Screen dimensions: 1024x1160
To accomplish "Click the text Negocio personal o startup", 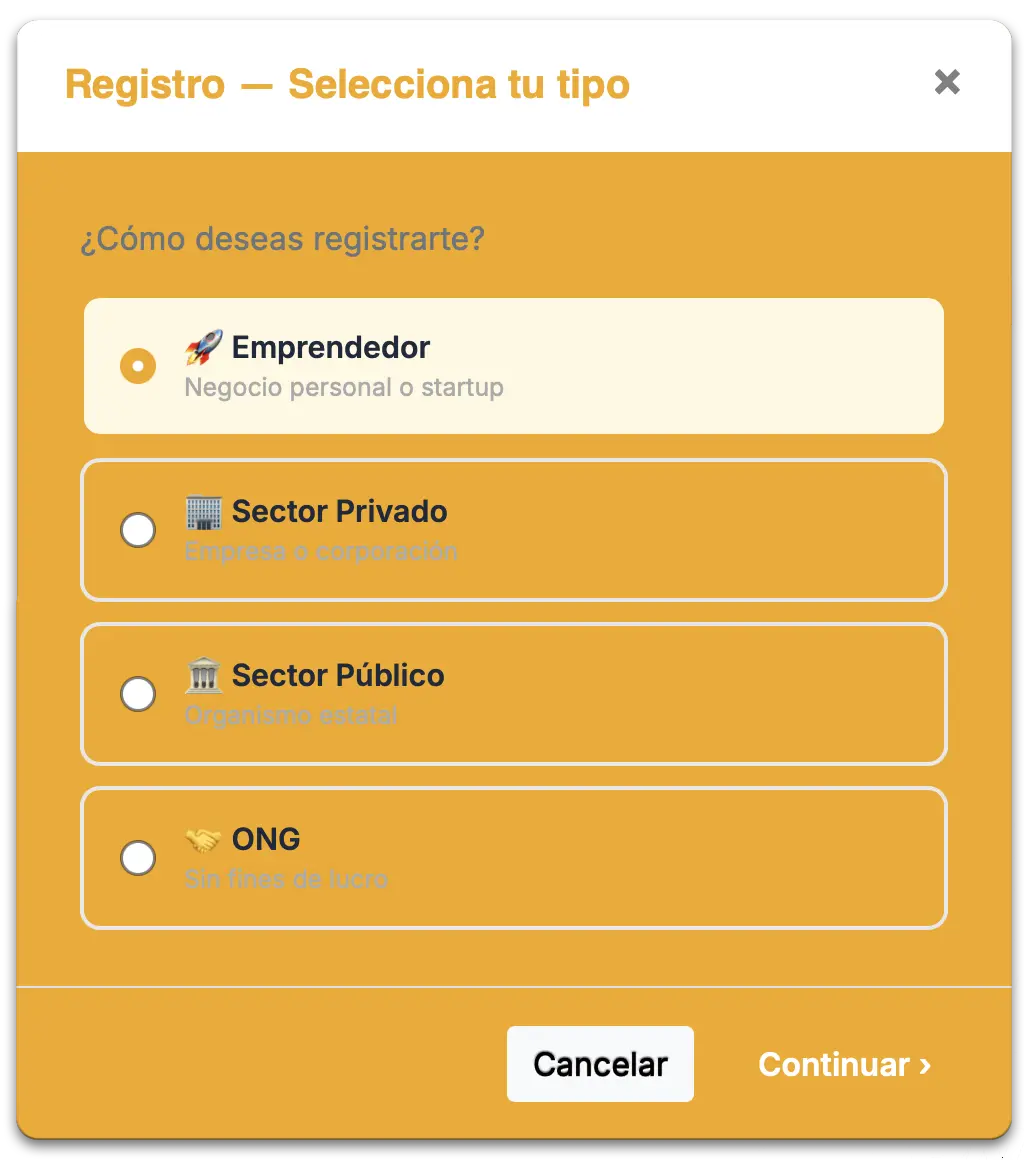I will pos(344,387).
